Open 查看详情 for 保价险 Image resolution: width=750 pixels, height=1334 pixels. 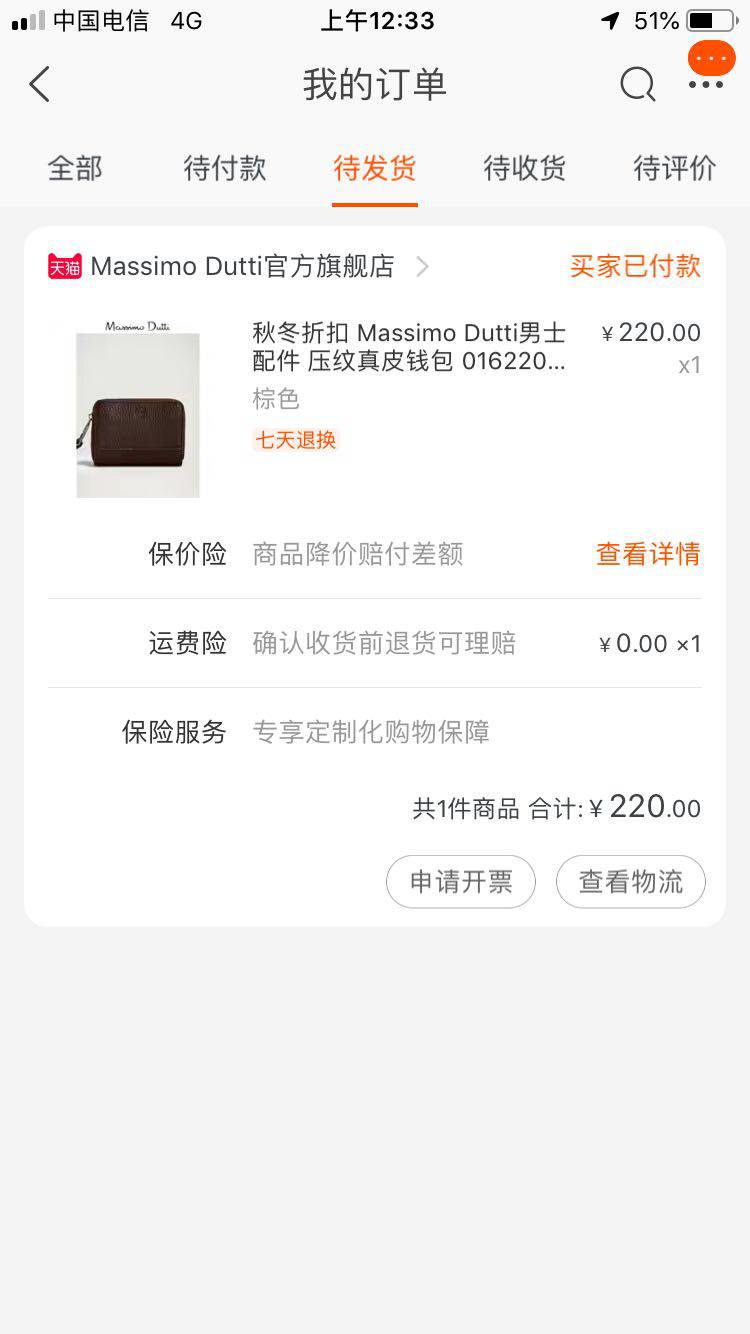tap(648, 554)
